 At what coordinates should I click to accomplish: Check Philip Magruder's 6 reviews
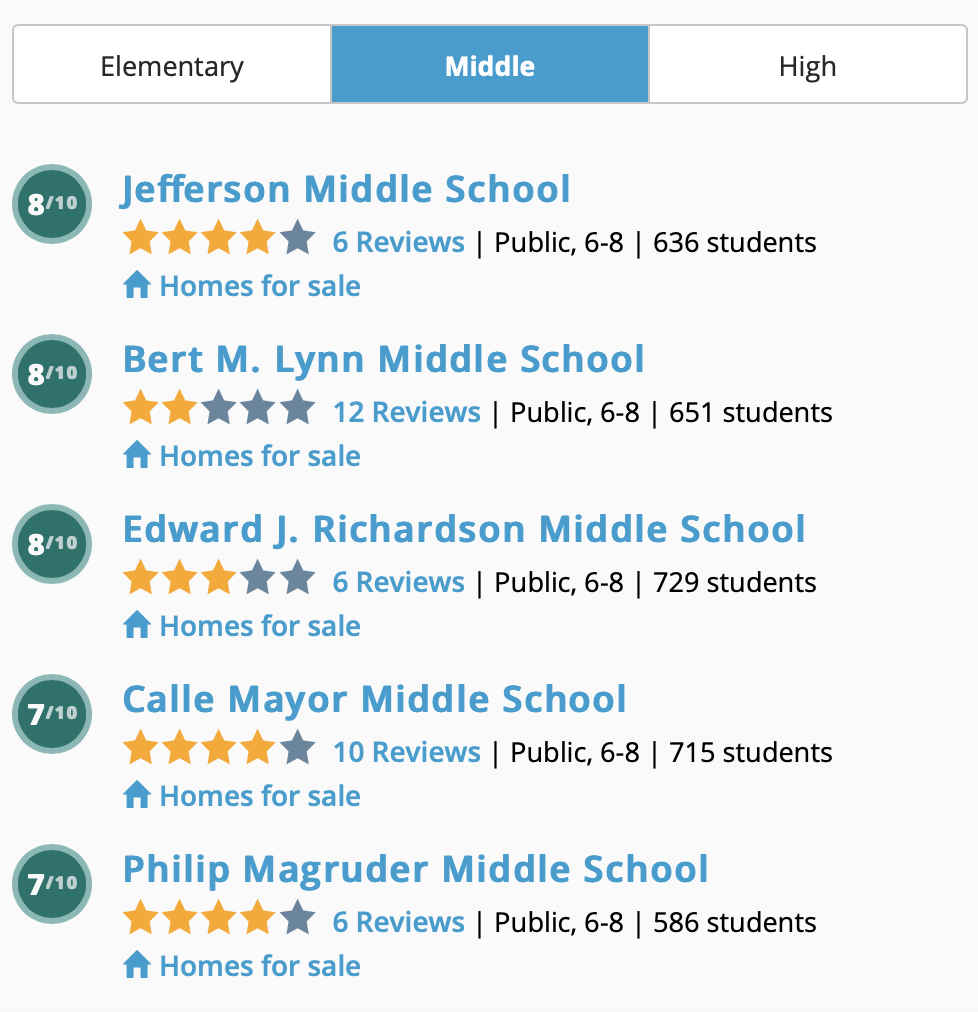[x=398, y=922]
